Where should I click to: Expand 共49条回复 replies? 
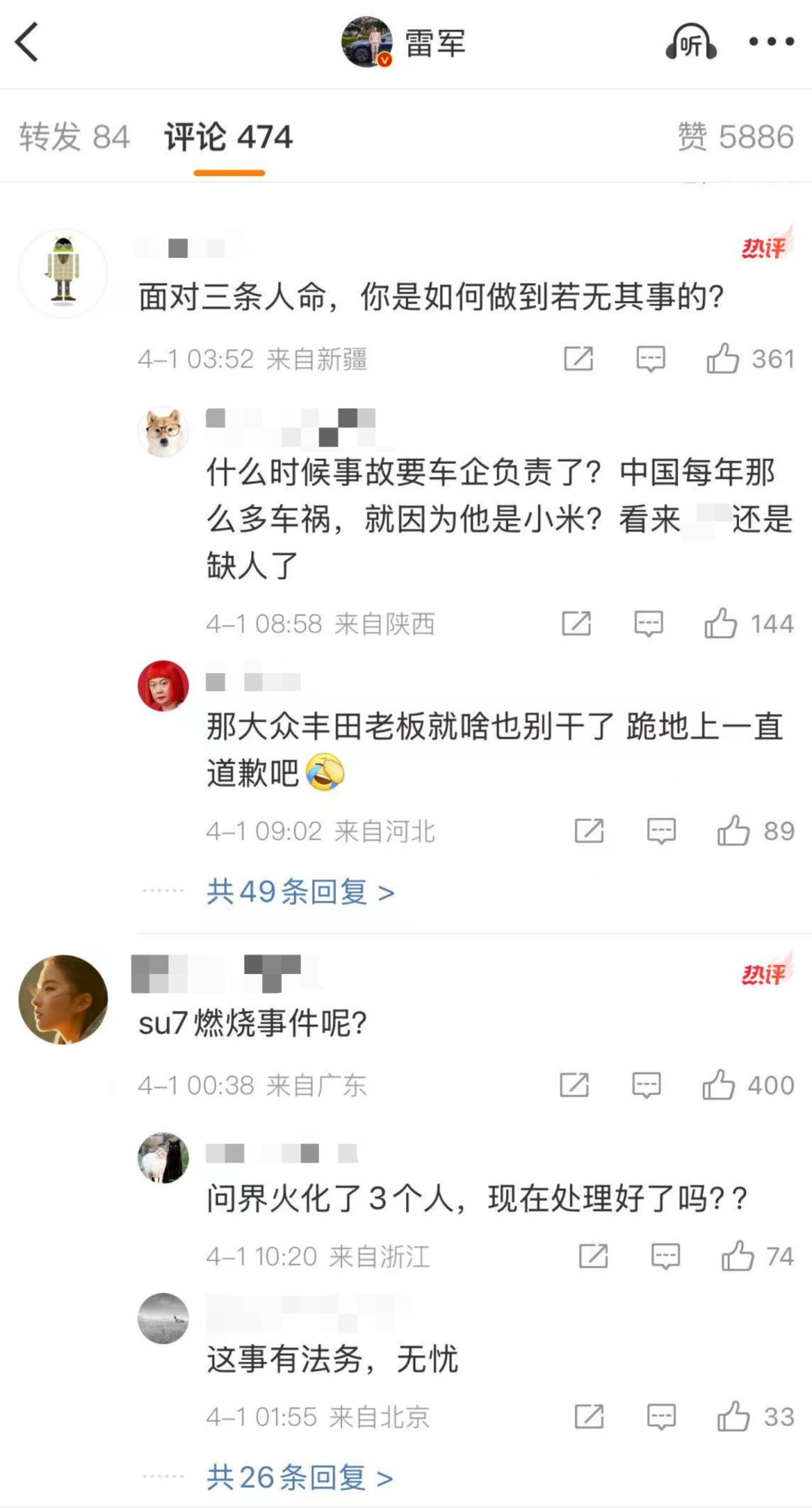301,892
